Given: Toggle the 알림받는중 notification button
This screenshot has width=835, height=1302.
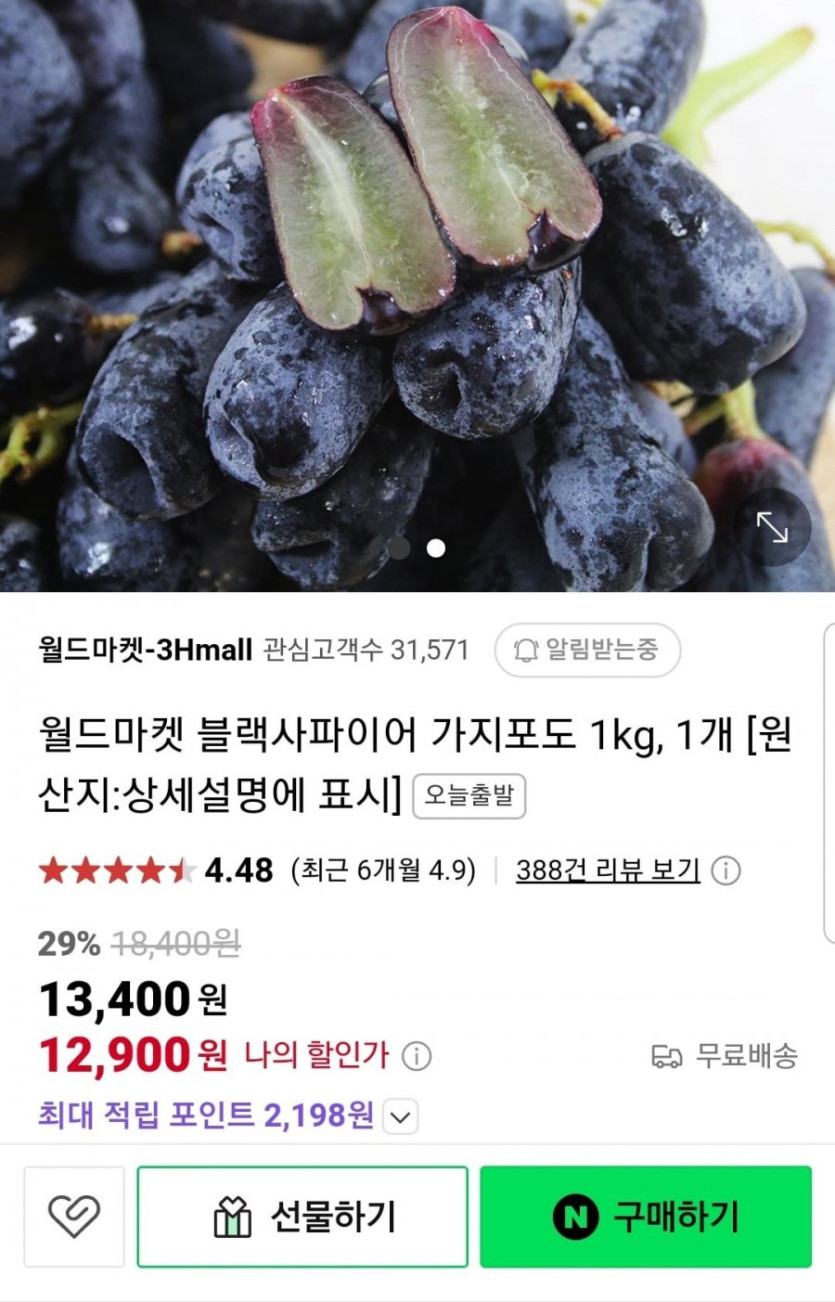Looking at the screenshot, I should pos(587,650).
